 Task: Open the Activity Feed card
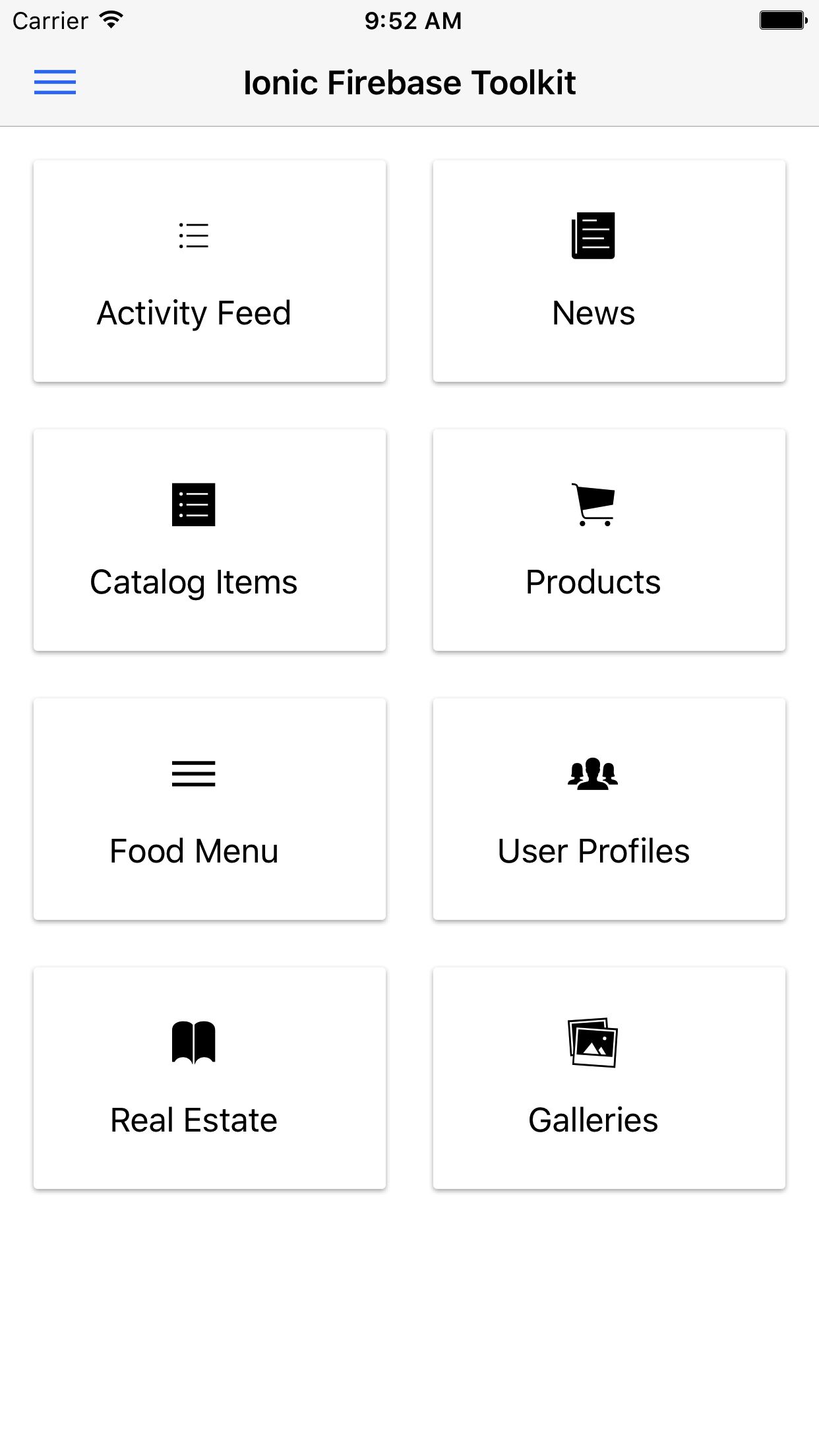click(x=210, y=271)
